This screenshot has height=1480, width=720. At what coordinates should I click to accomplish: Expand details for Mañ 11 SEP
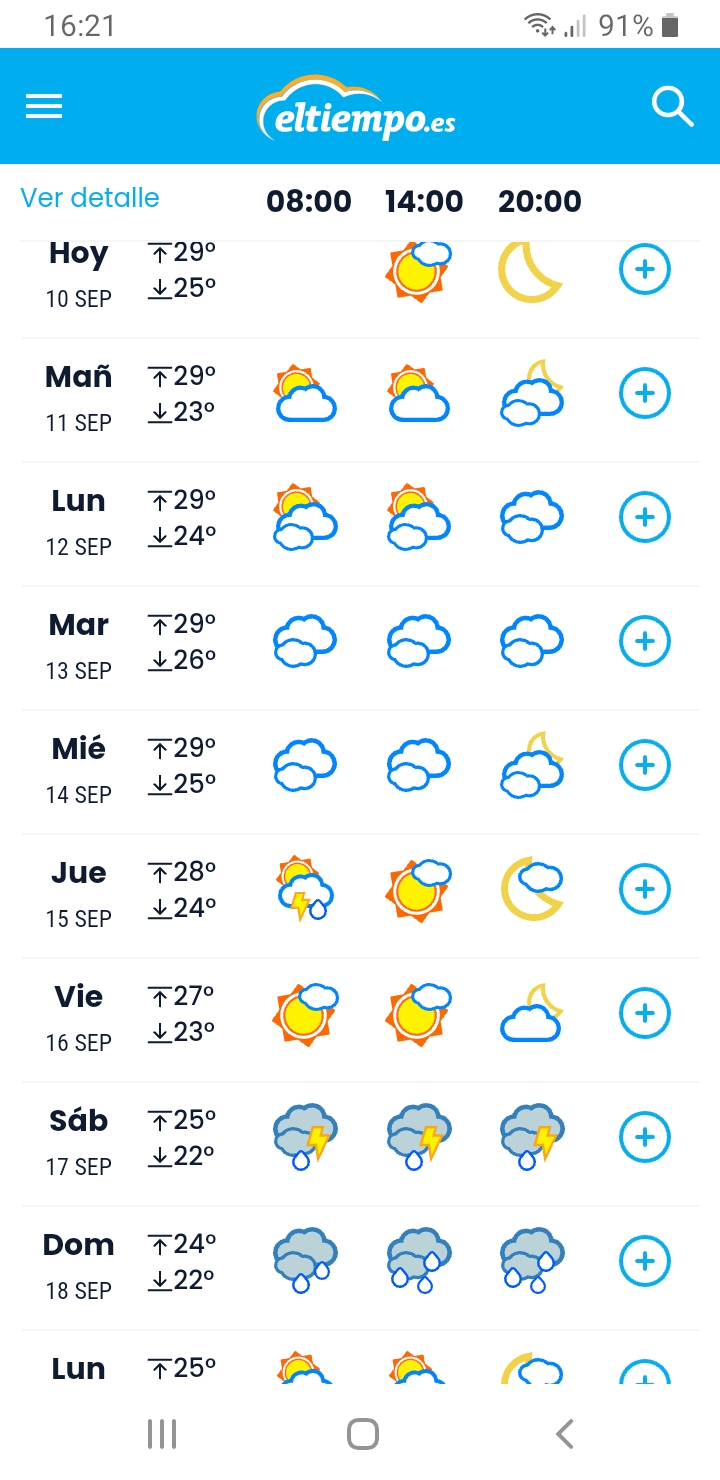click(645, 393)
